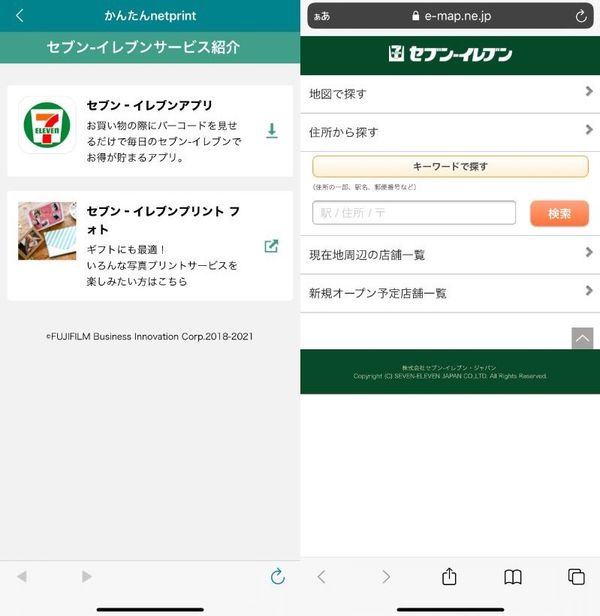
Task: Open the セブン‐イレブンプリント フォト external link
Action: tap(271, 246)
